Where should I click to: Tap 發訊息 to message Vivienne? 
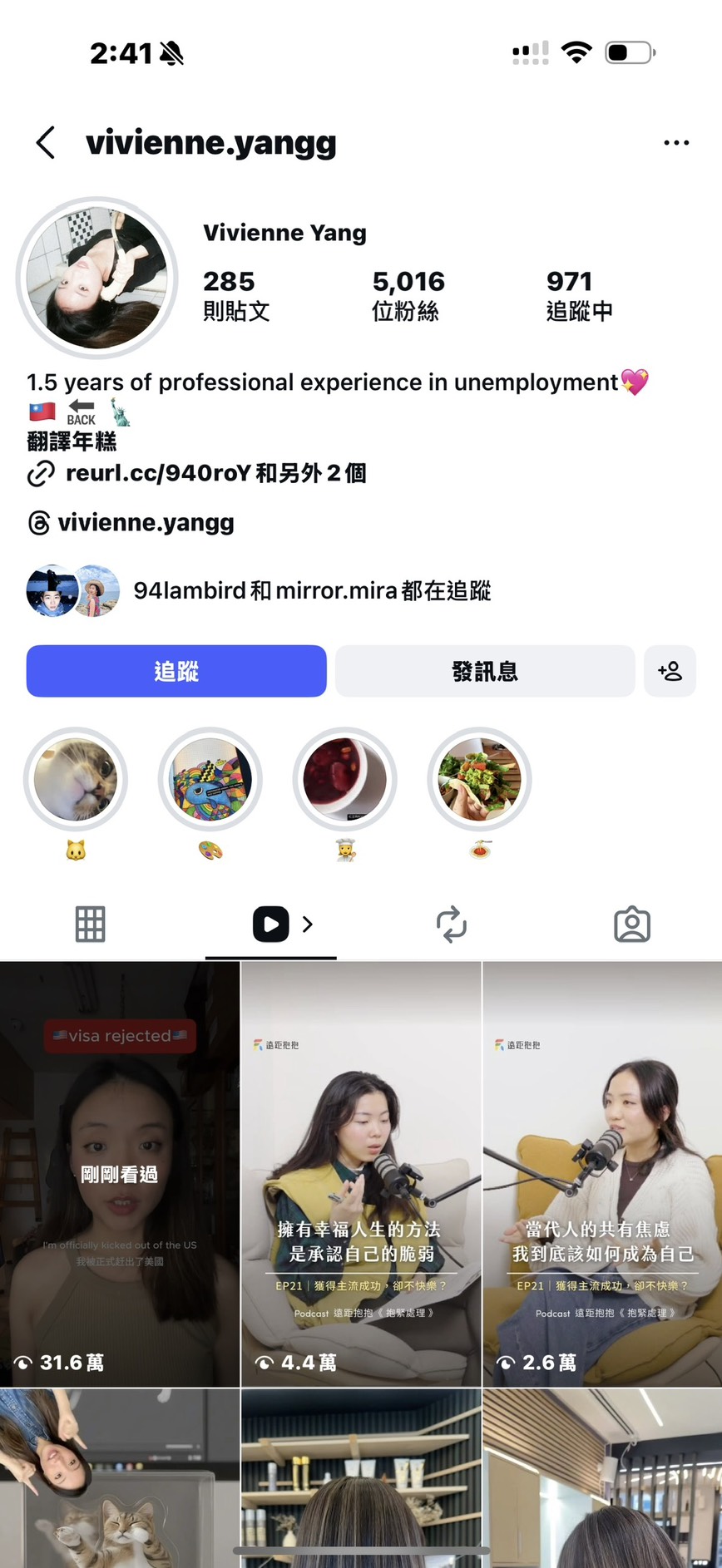click(x=484, y=671)
